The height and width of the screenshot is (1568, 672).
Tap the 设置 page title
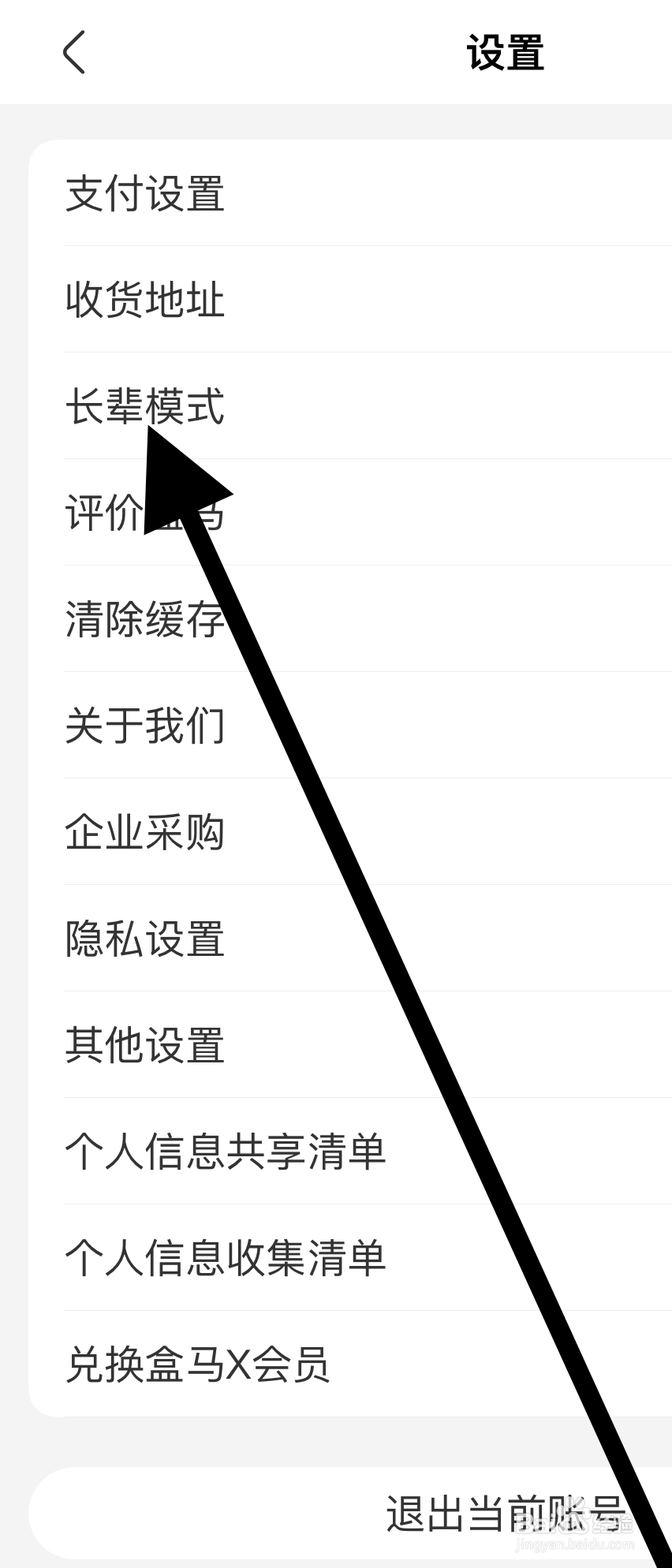tap(504, 52)
